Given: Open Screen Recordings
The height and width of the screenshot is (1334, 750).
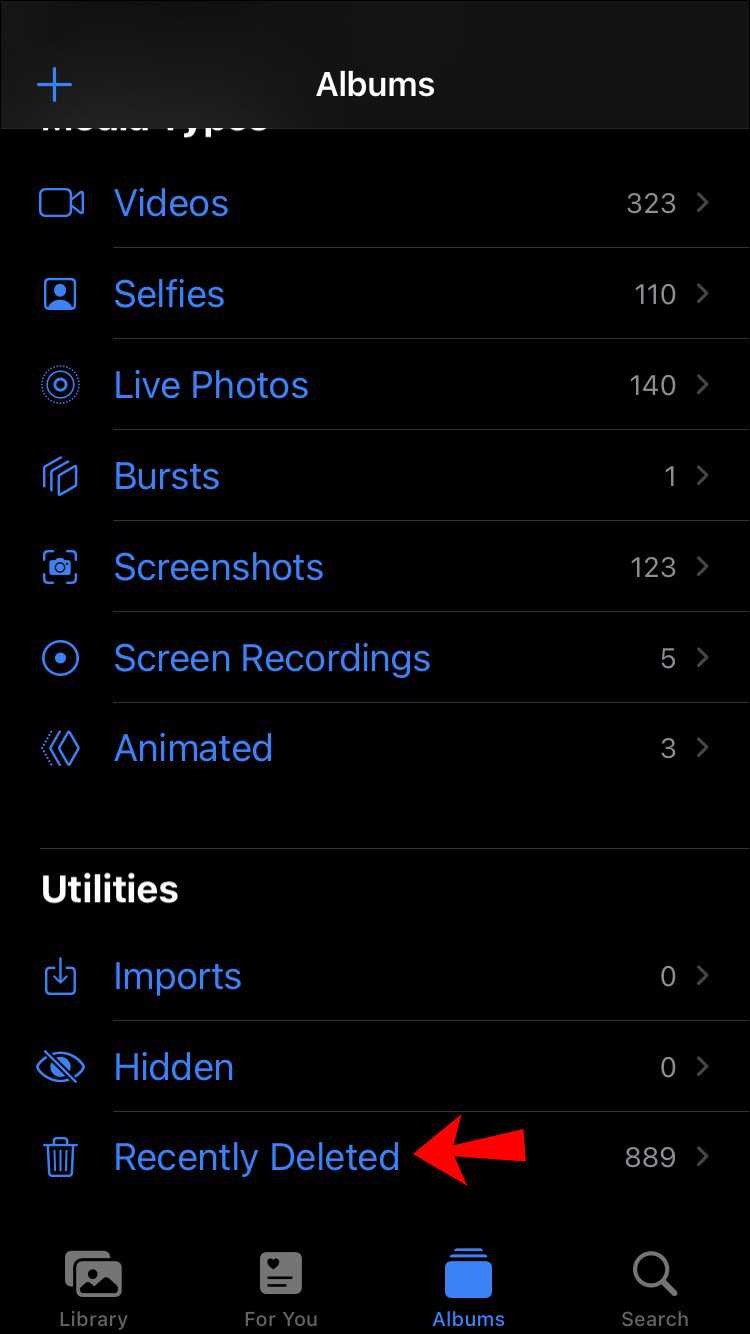Looking at the screenshot, I should pyautogui.click(x=272, y=658).
